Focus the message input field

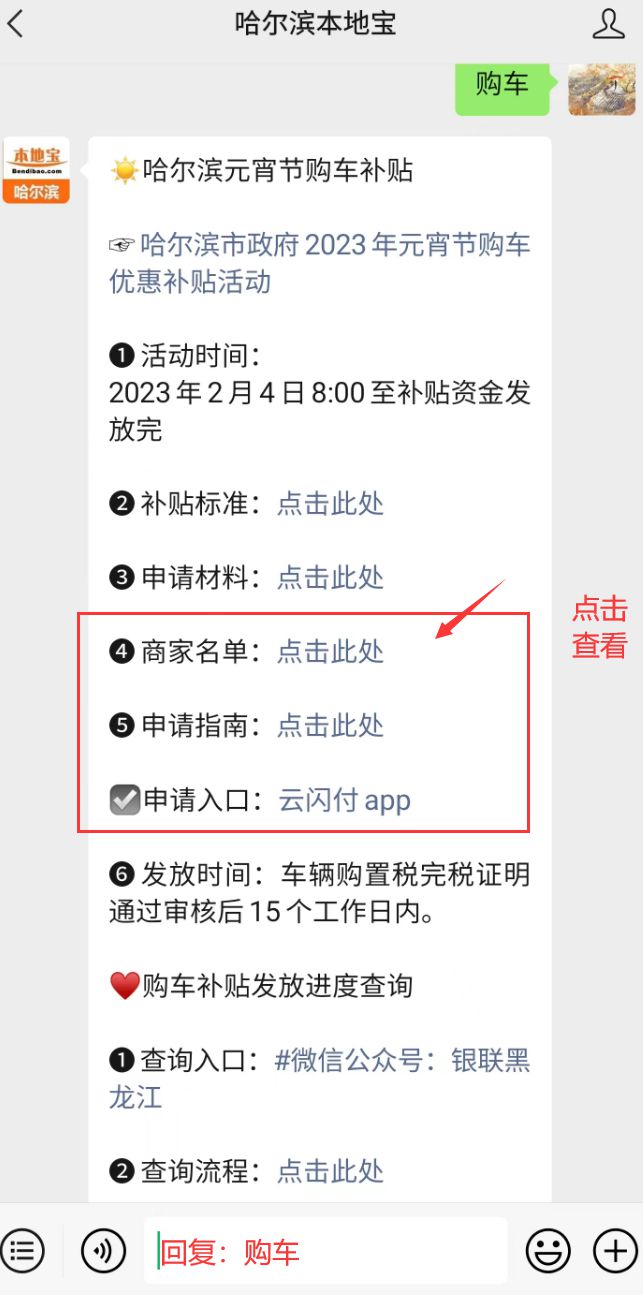coord(326,1251)
